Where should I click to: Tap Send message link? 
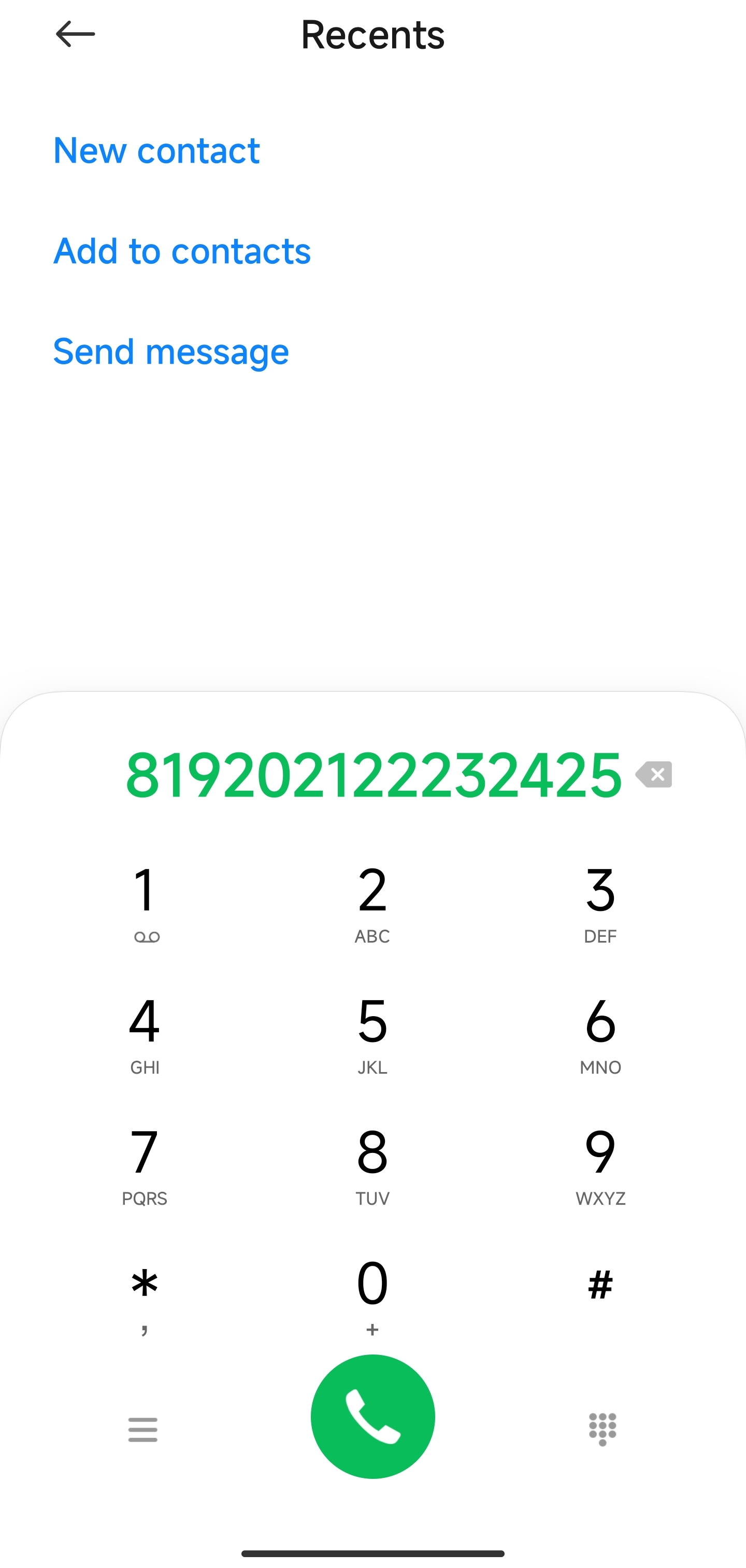click(x=171, y=351)
